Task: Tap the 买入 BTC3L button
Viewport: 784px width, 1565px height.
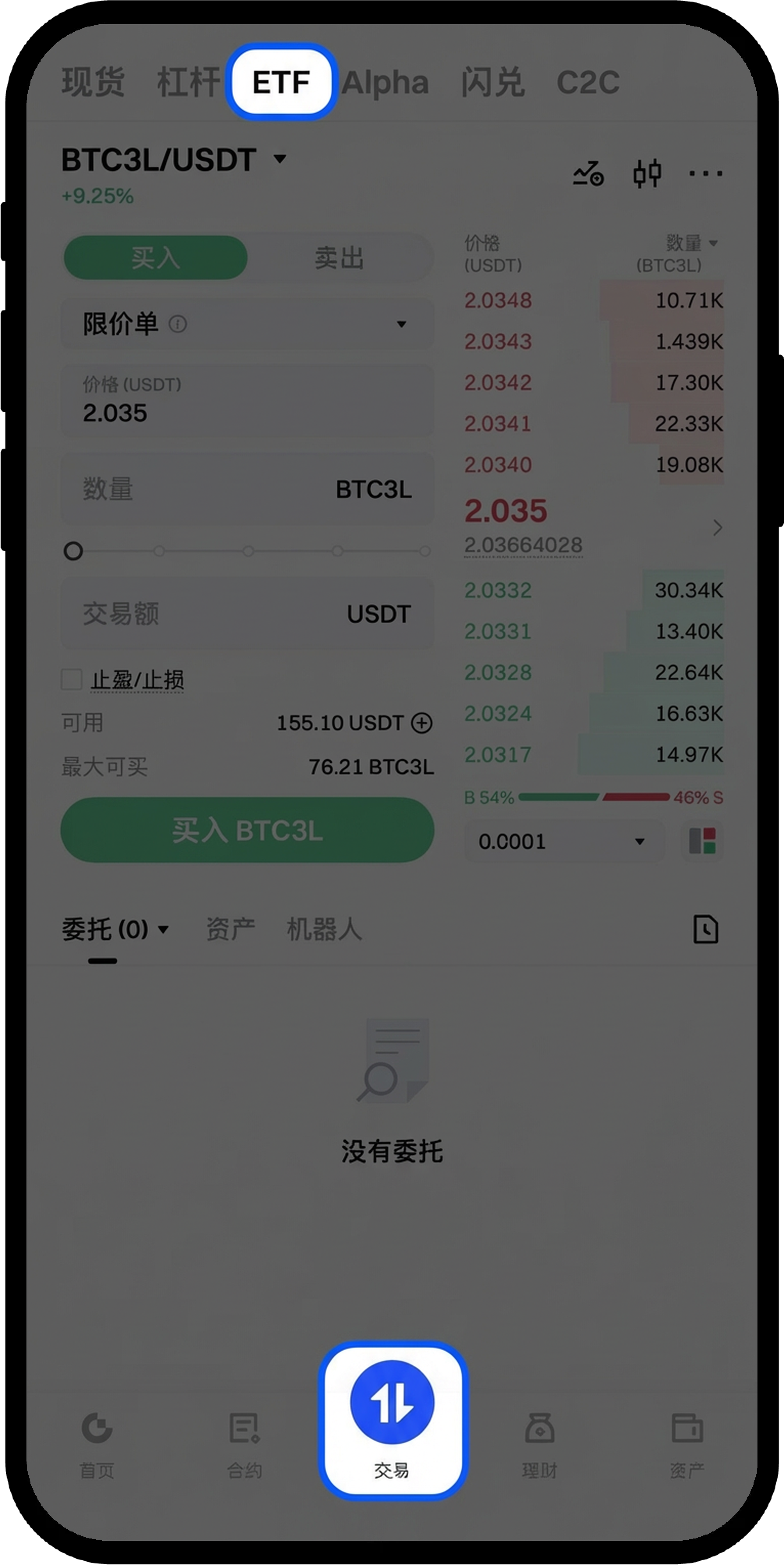Action: [x=247, y=830]
